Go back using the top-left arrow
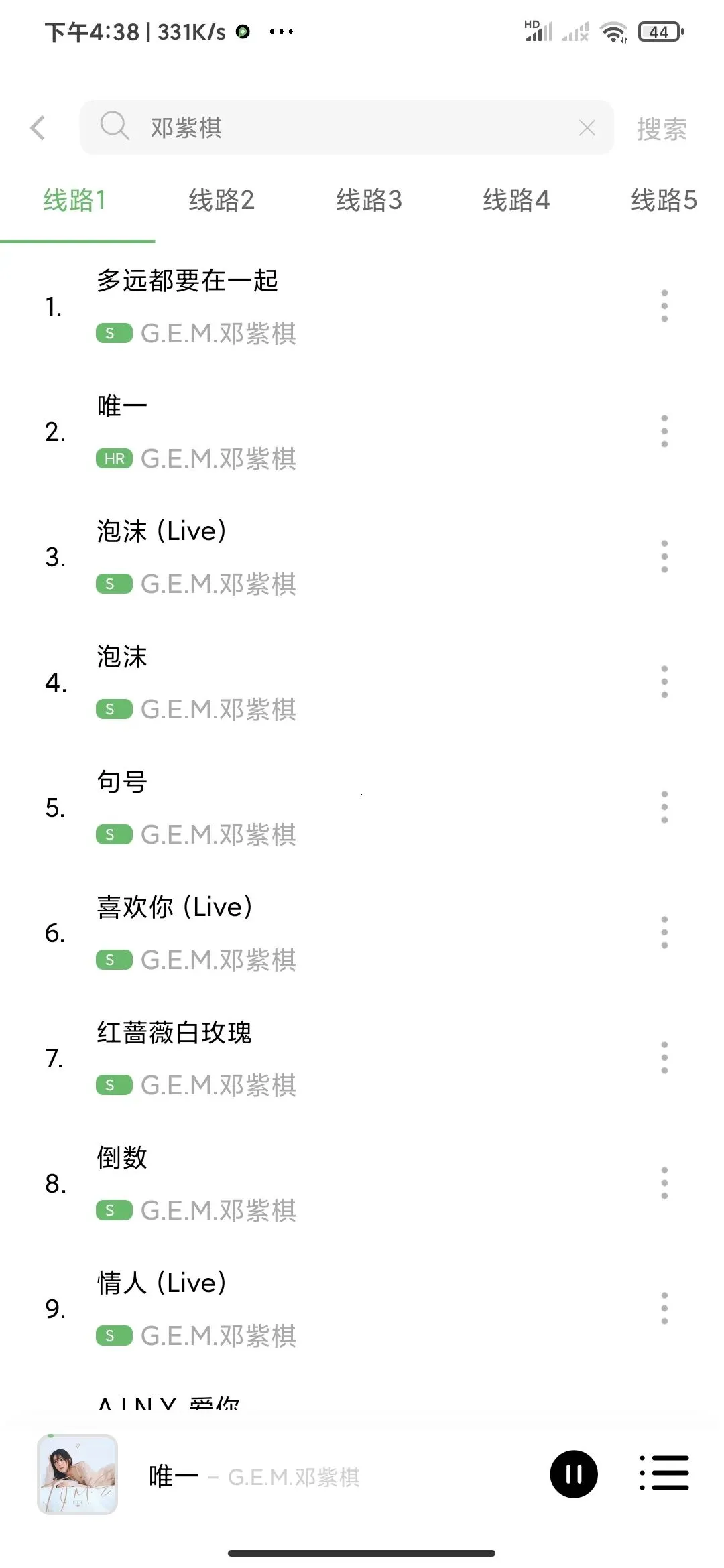Image resolution: width=724 pixels, height=1568 pixels. (38, 127)
